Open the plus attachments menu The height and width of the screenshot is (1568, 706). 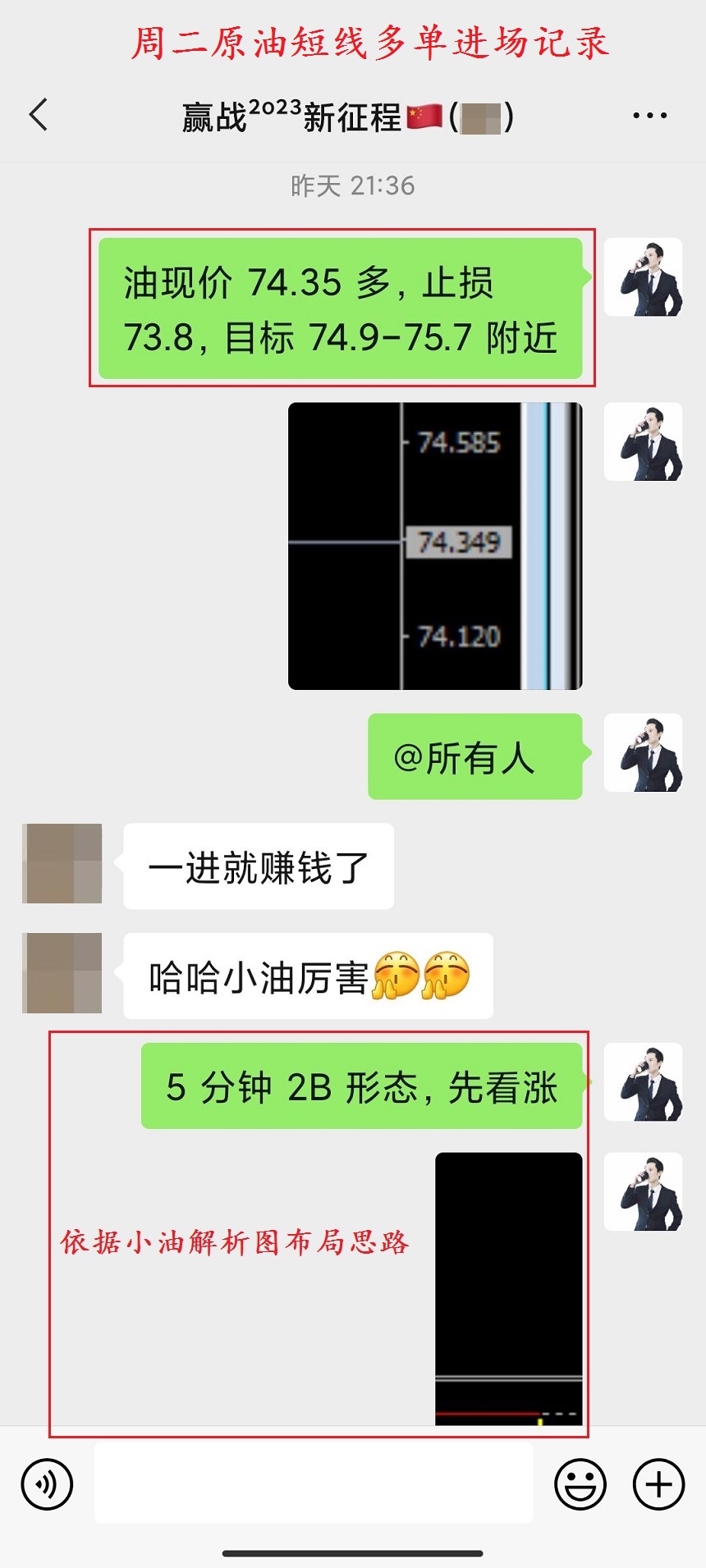658,1483
